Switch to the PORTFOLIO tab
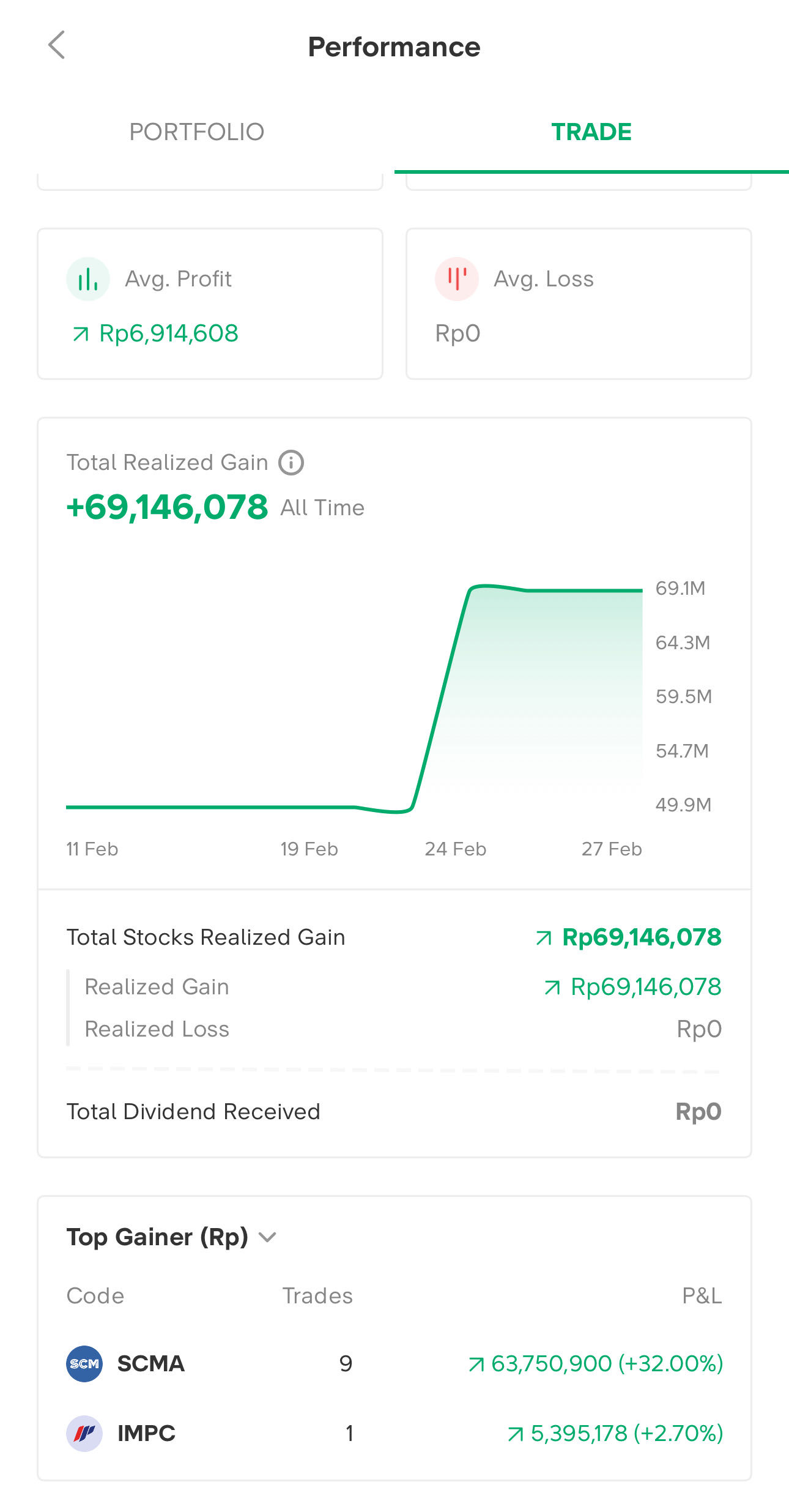Viewport: 789px width, 1512px height. (196, 132)
